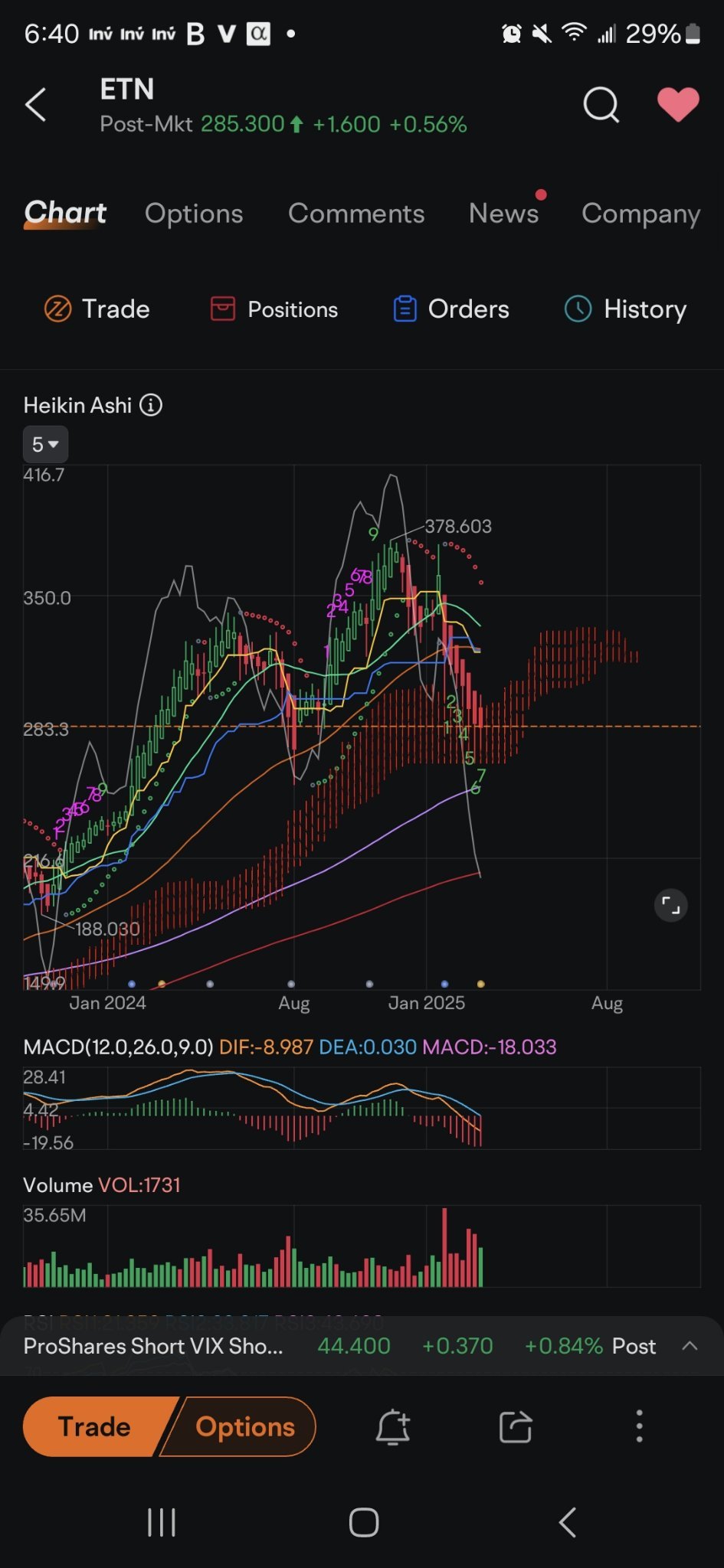Open the chart interval dropdown showing 5

click(45, 444)
